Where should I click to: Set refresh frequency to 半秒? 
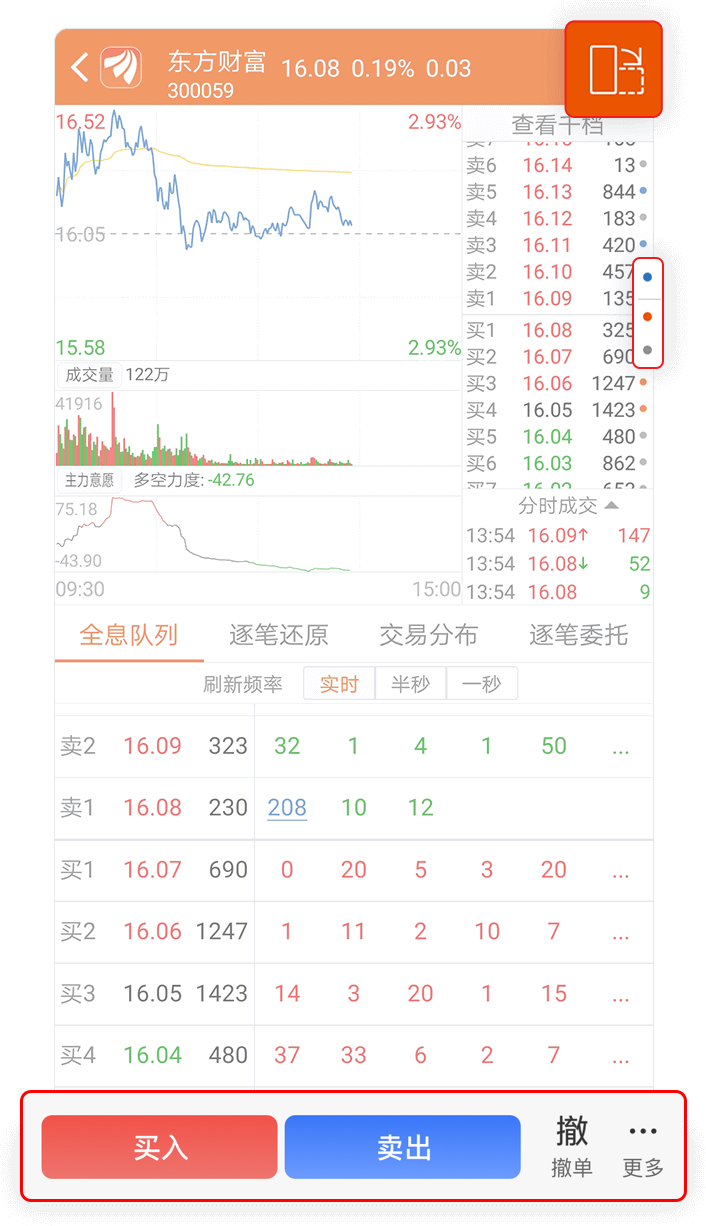(x=410, y=684)
